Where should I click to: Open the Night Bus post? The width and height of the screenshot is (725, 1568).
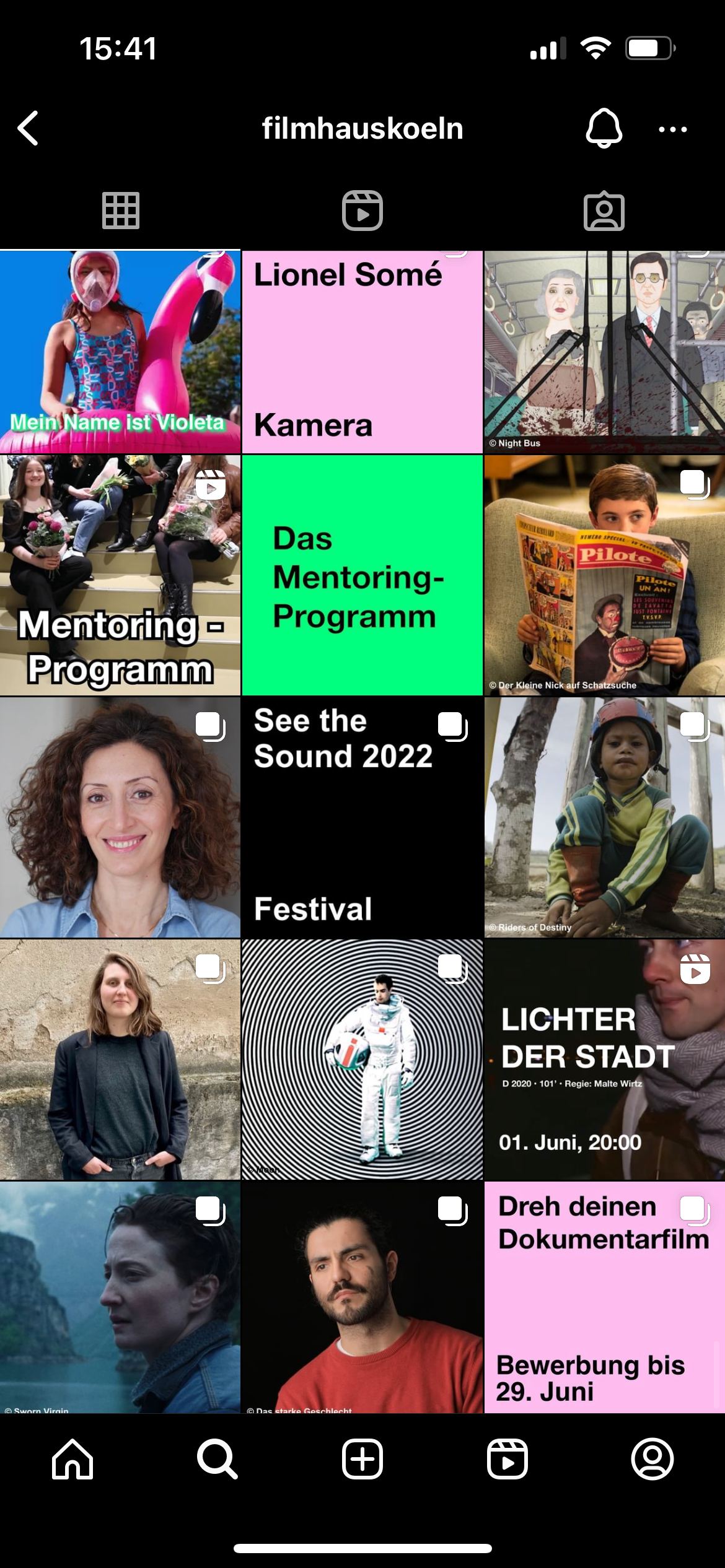[604, 351]
